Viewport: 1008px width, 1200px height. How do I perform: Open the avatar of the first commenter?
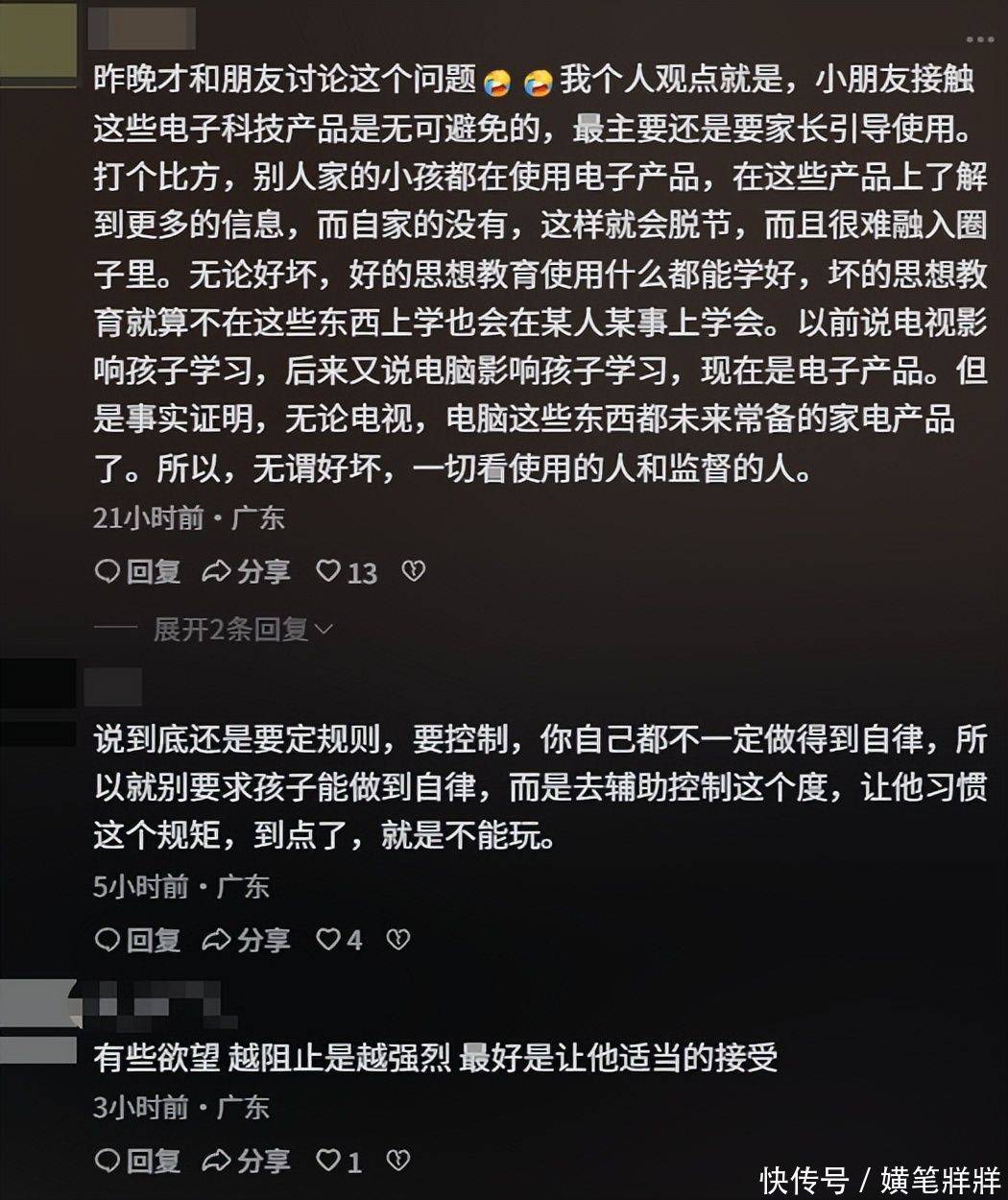pos(38,40)
